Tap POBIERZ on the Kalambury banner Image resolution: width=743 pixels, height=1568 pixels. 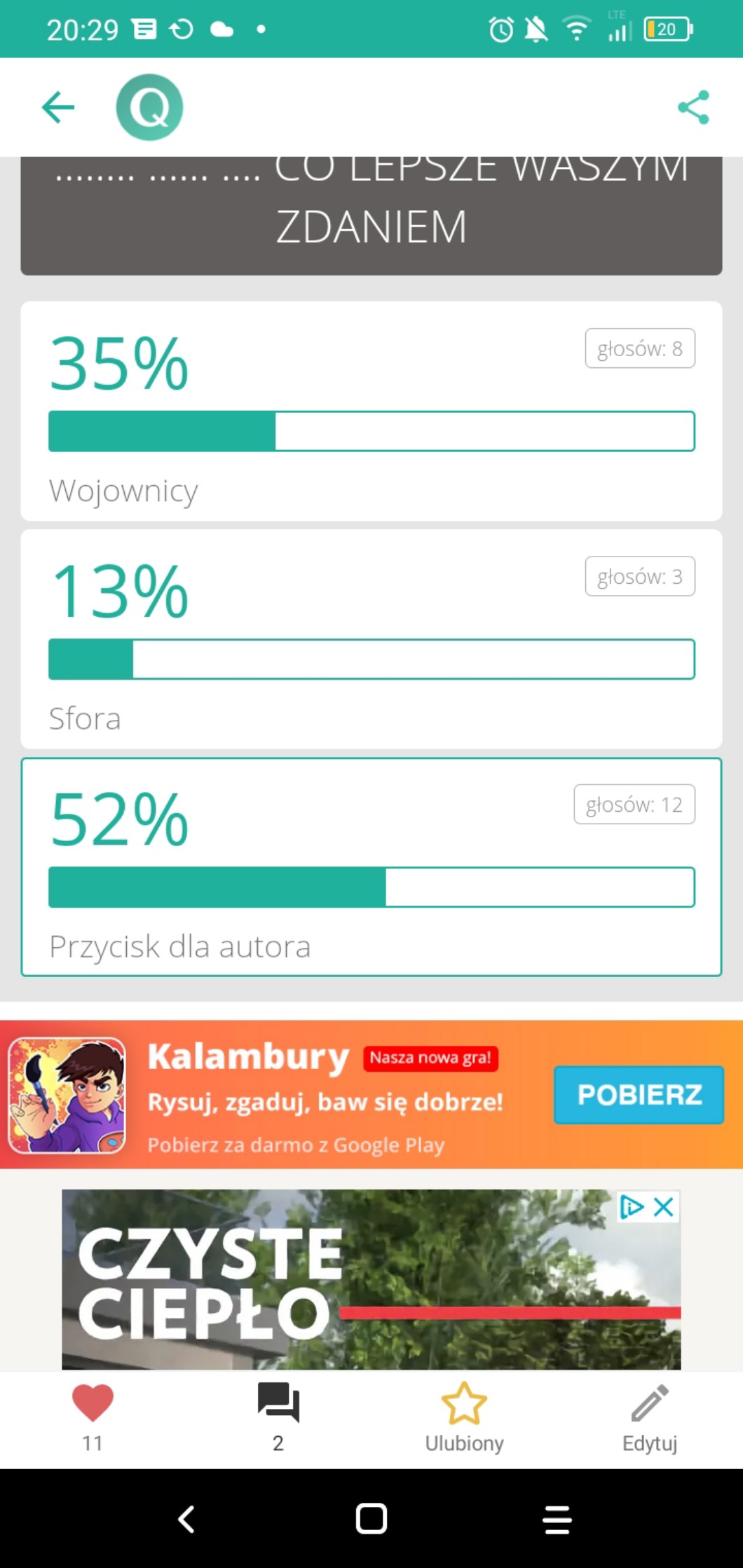tap(639, 1094)
